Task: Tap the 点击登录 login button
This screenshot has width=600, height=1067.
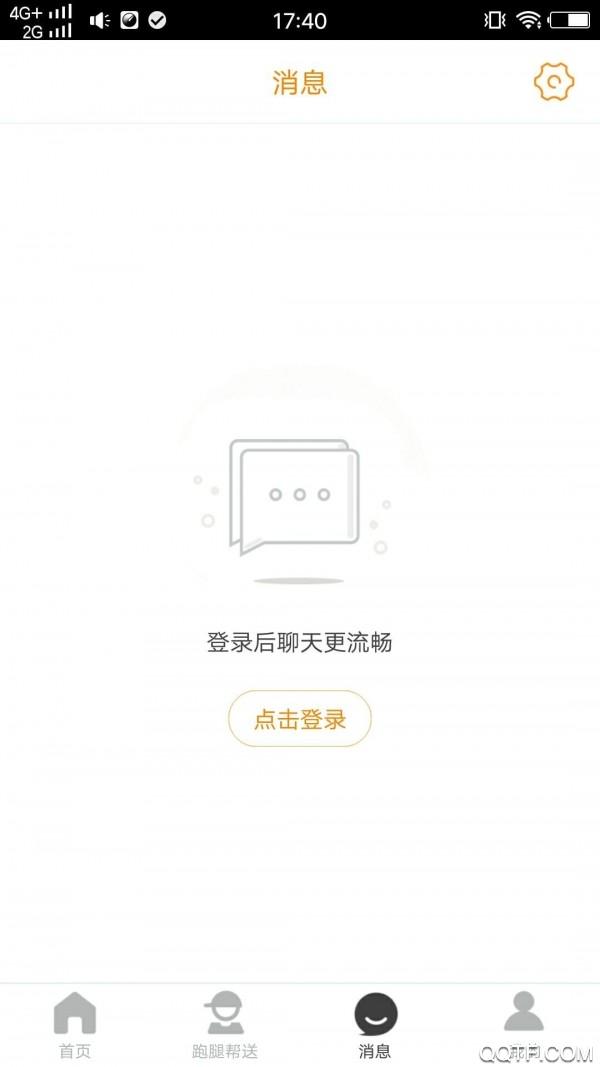Action: pyautogui.click(x=300, y=719)
